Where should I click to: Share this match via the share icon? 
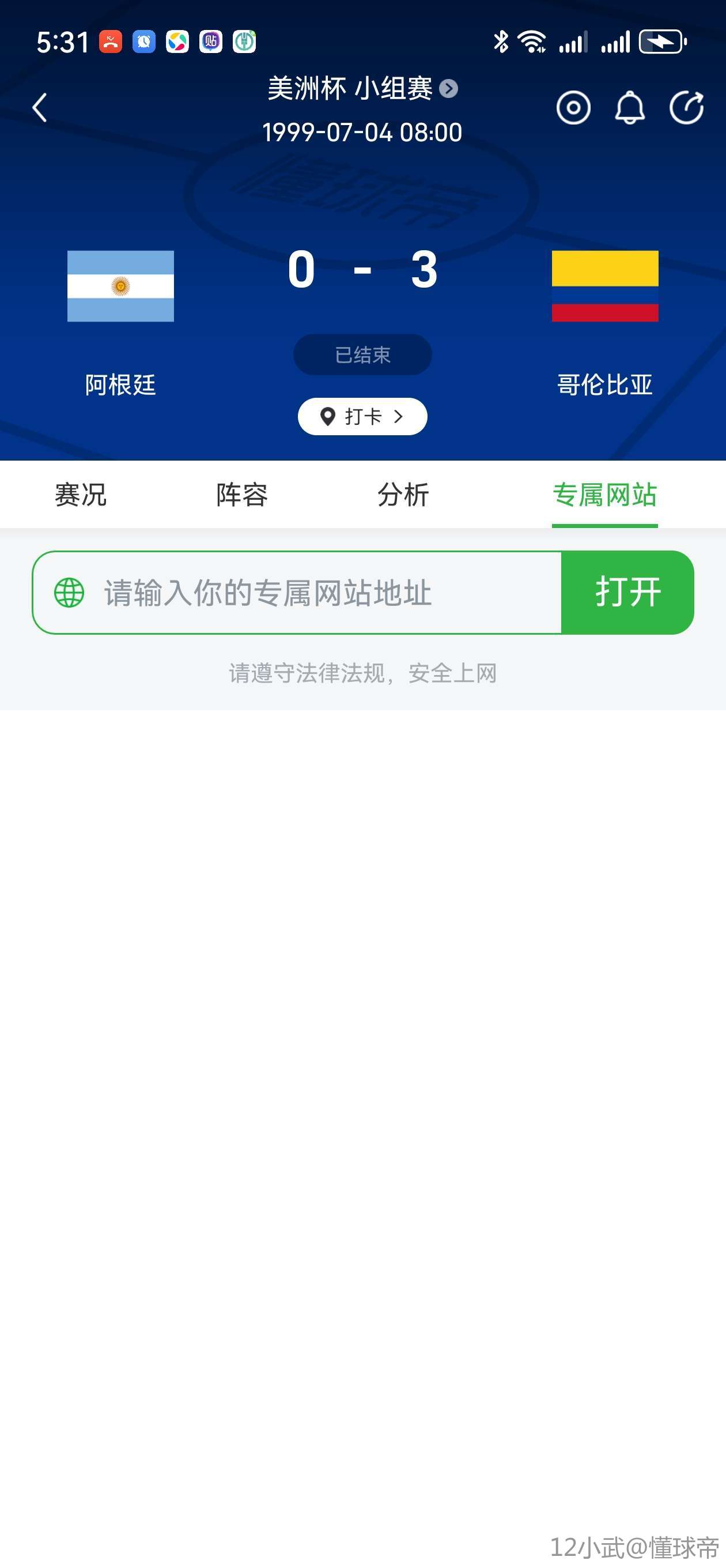point(686,108)
